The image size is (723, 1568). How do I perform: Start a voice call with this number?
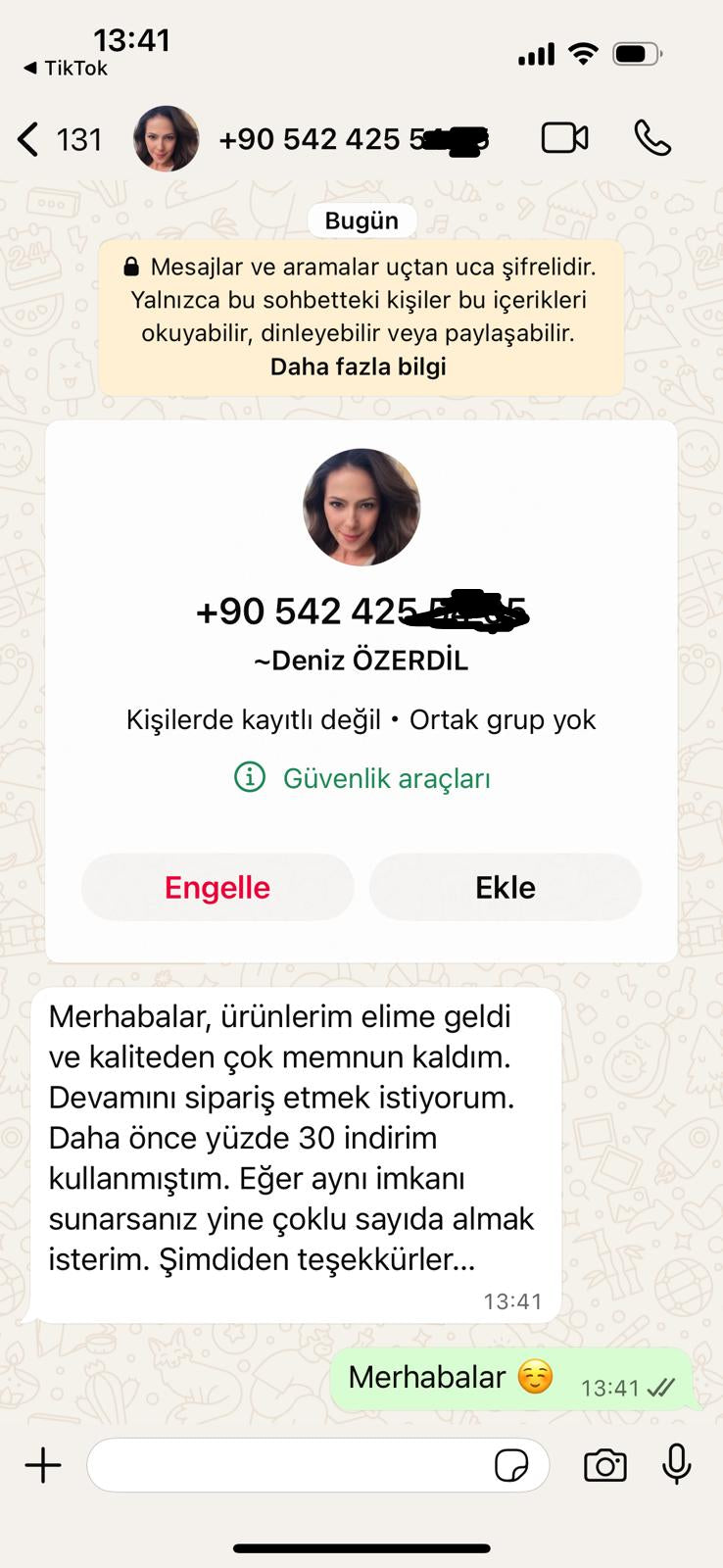coord(651,138)
